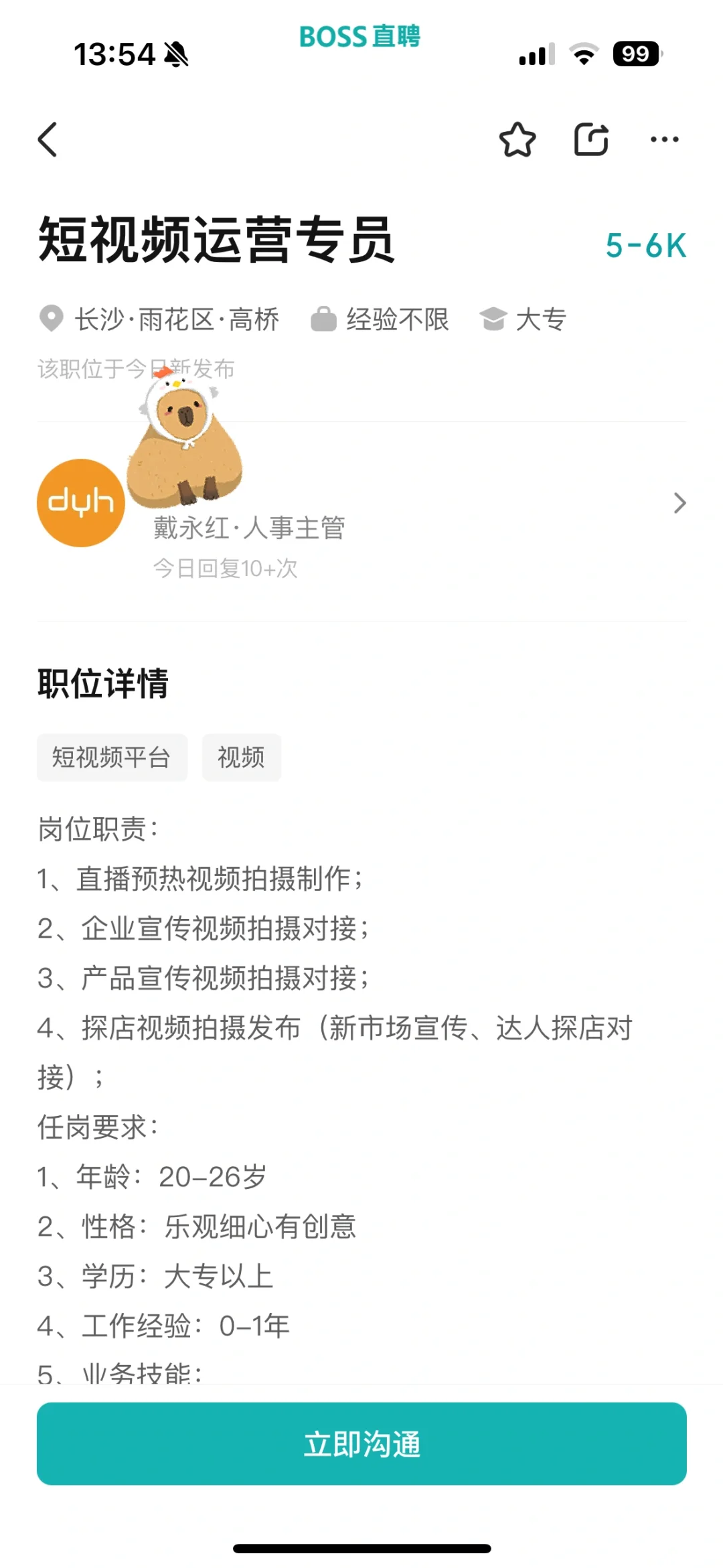Go back using the top-left arrow
Viewport: 723px width, 1568px height.
[x=48, y=139]
